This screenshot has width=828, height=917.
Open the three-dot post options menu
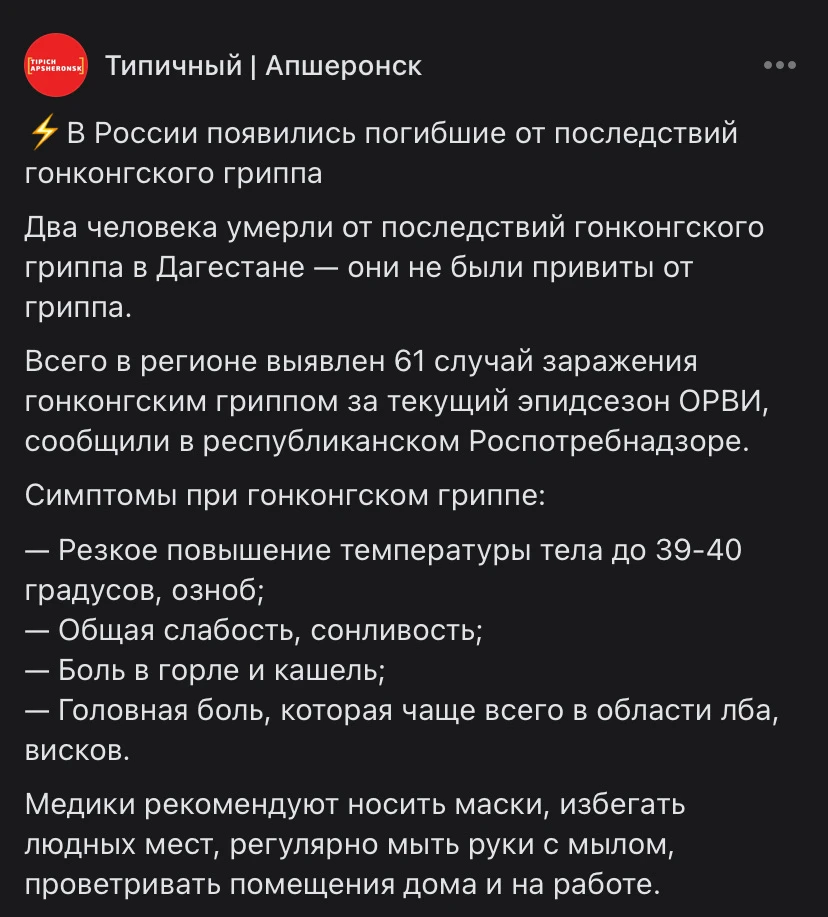pyautogui.click(x=779, y=66)
